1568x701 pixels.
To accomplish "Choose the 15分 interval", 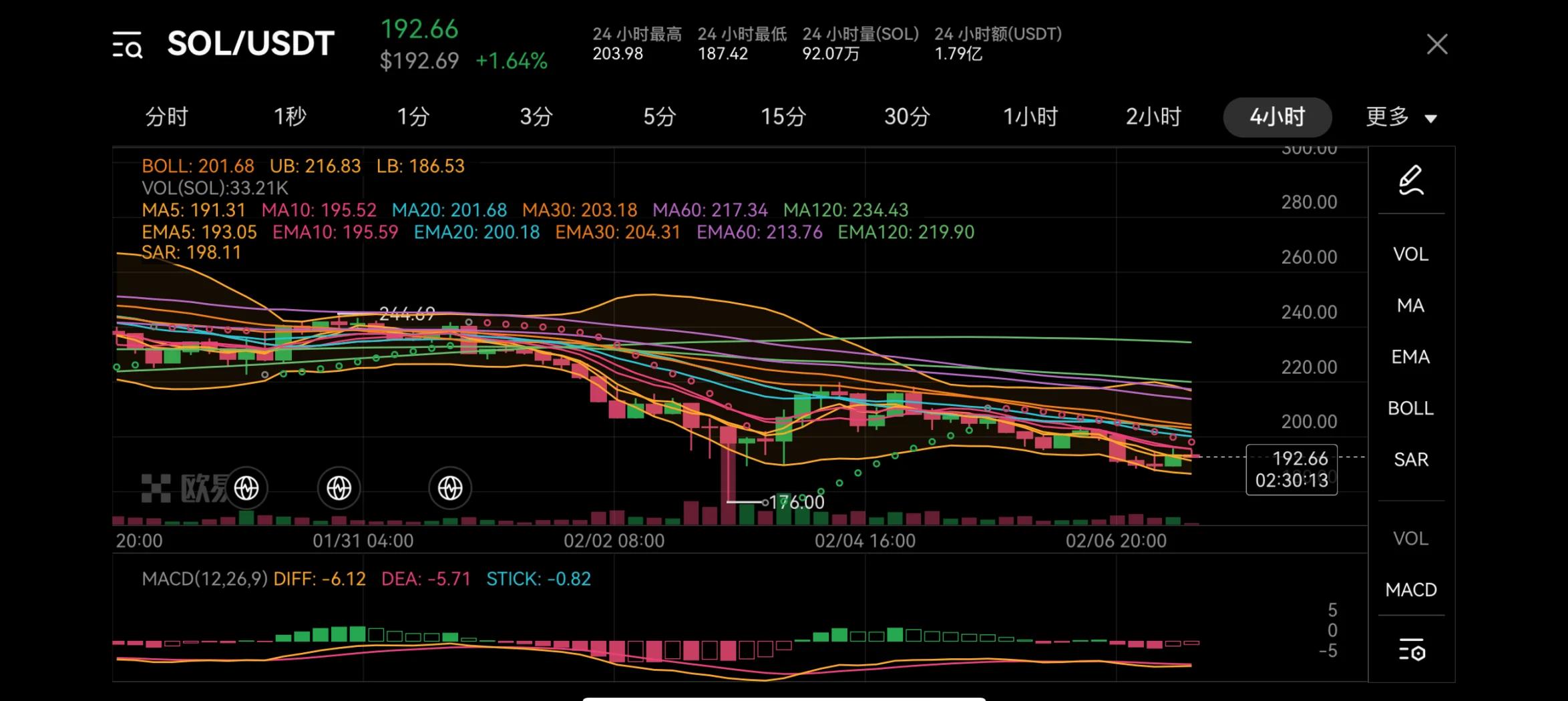I will pyautogui.click(x=783, y=117).
